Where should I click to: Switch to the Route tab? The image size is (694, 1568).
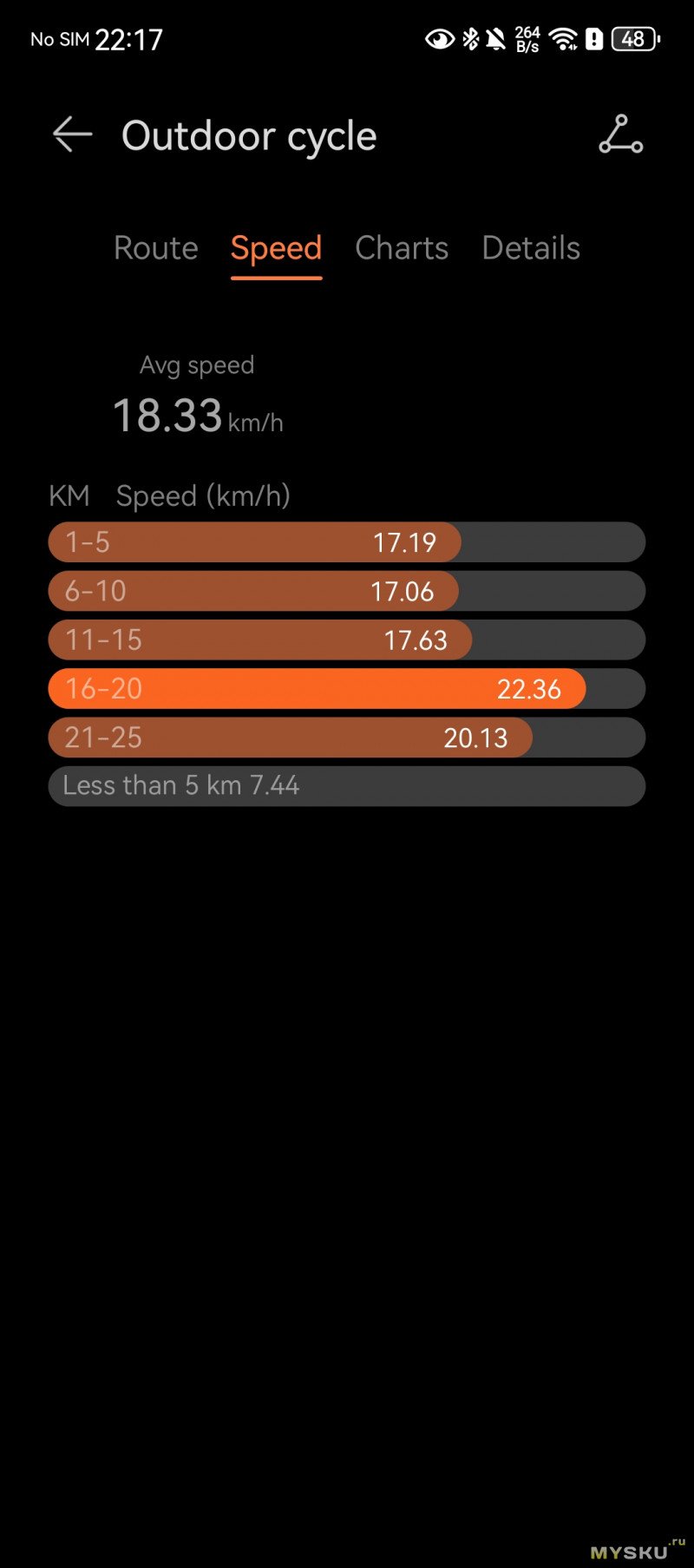click(x=156, y=248)
